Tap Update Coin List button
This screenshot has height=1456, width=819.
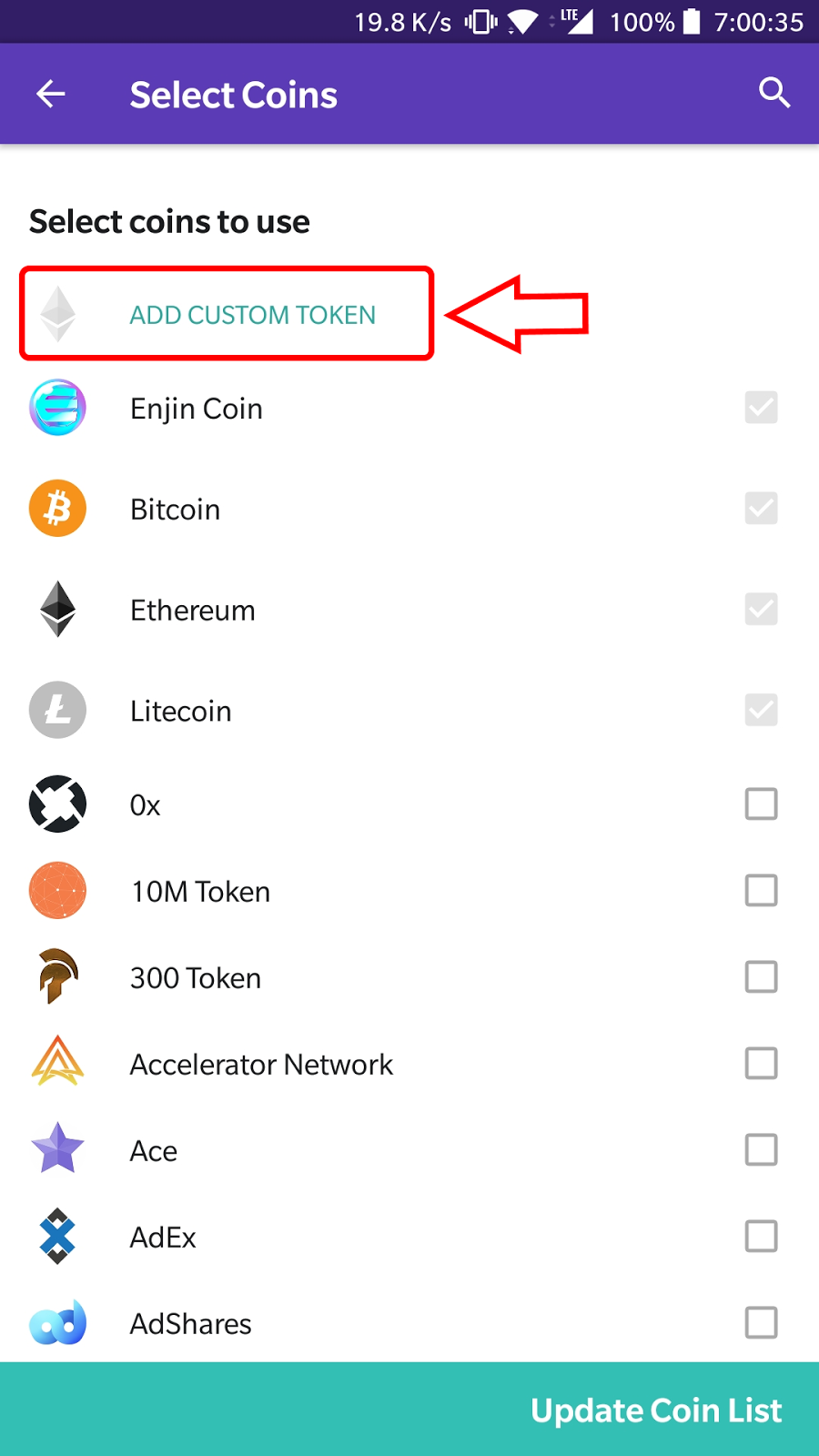[655, 1410]
